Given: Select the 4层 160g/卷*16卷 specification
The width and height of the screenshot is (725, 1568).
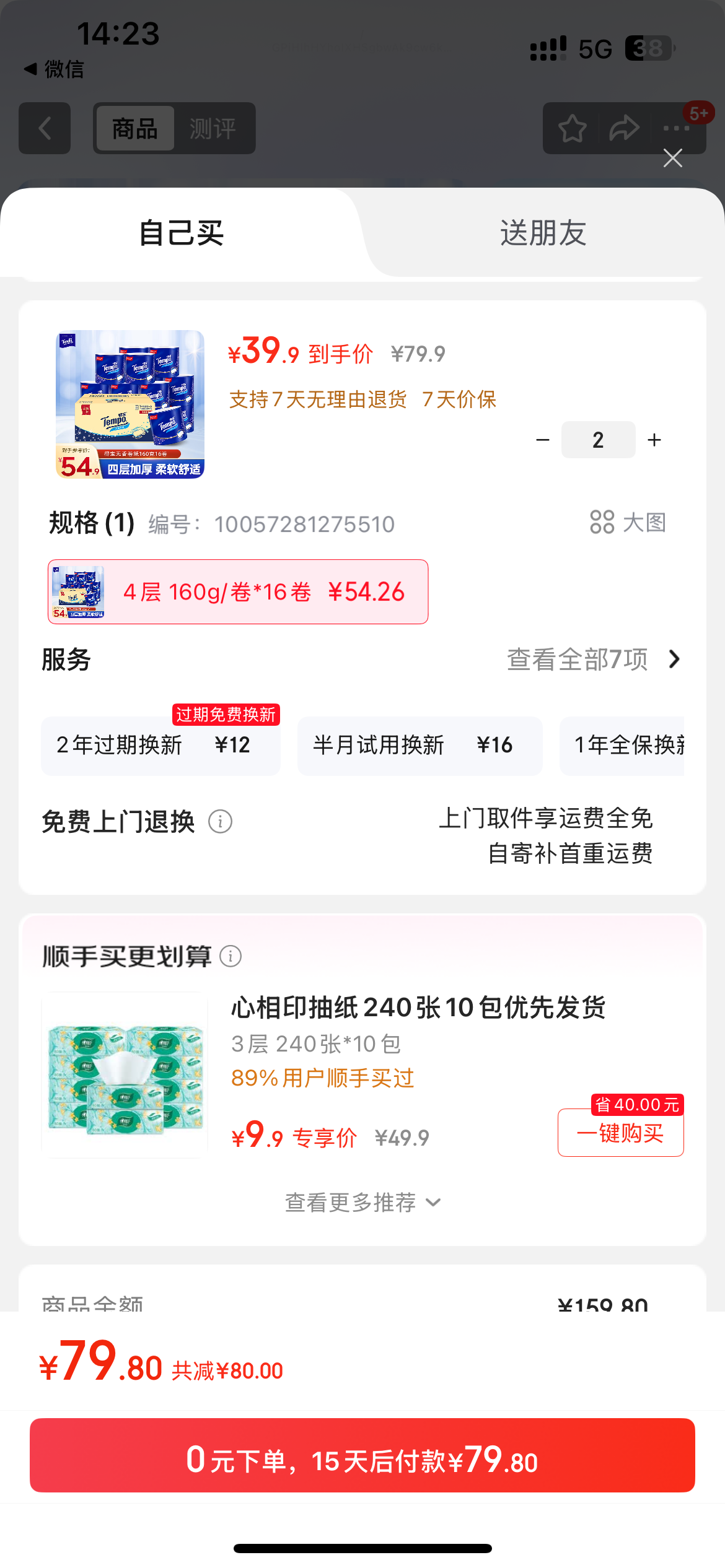Looking at the screenshot, I should [x=238, y=592].
